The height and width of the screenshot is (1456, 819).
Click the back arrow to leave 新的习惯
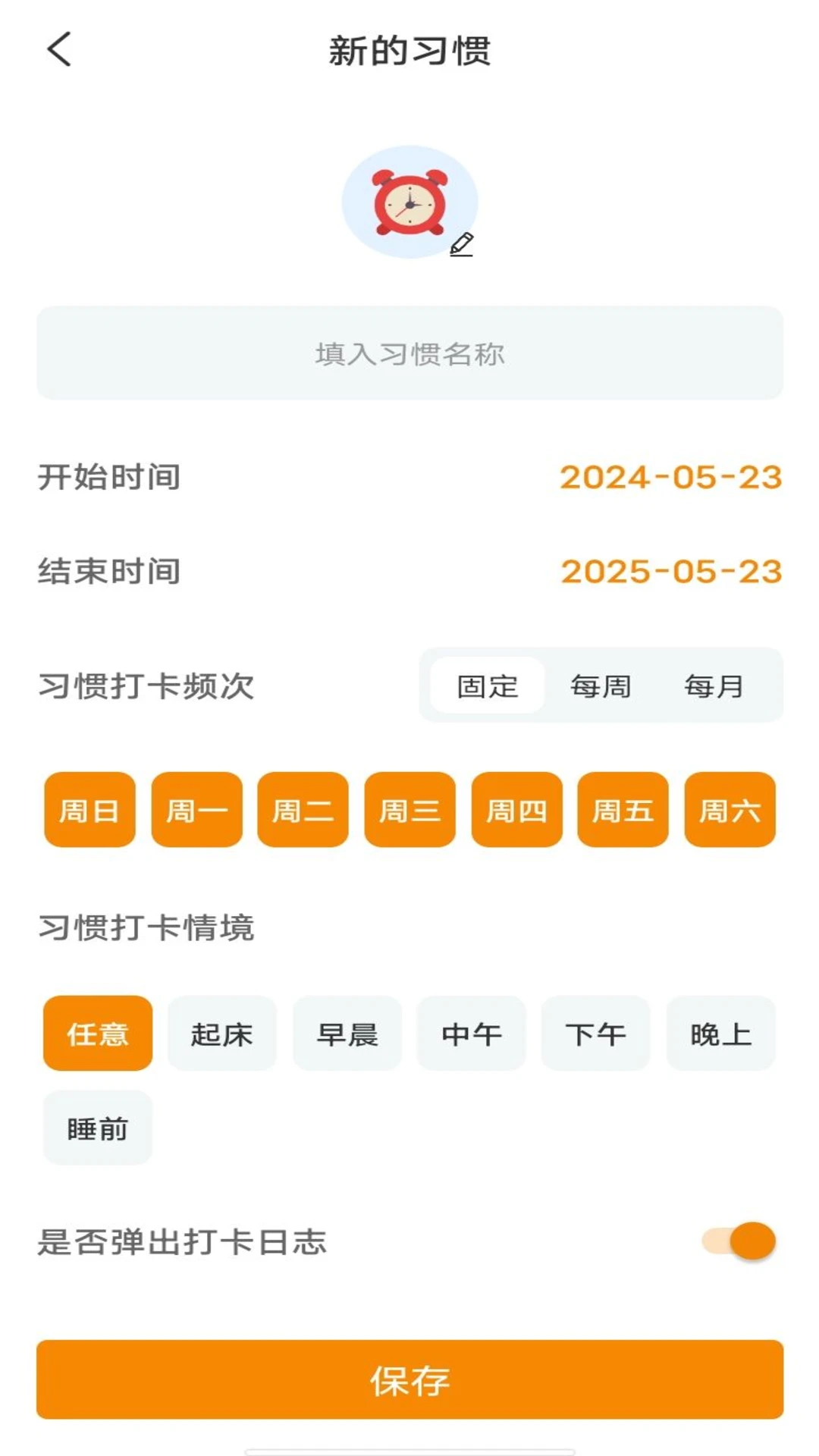[58, 52]
